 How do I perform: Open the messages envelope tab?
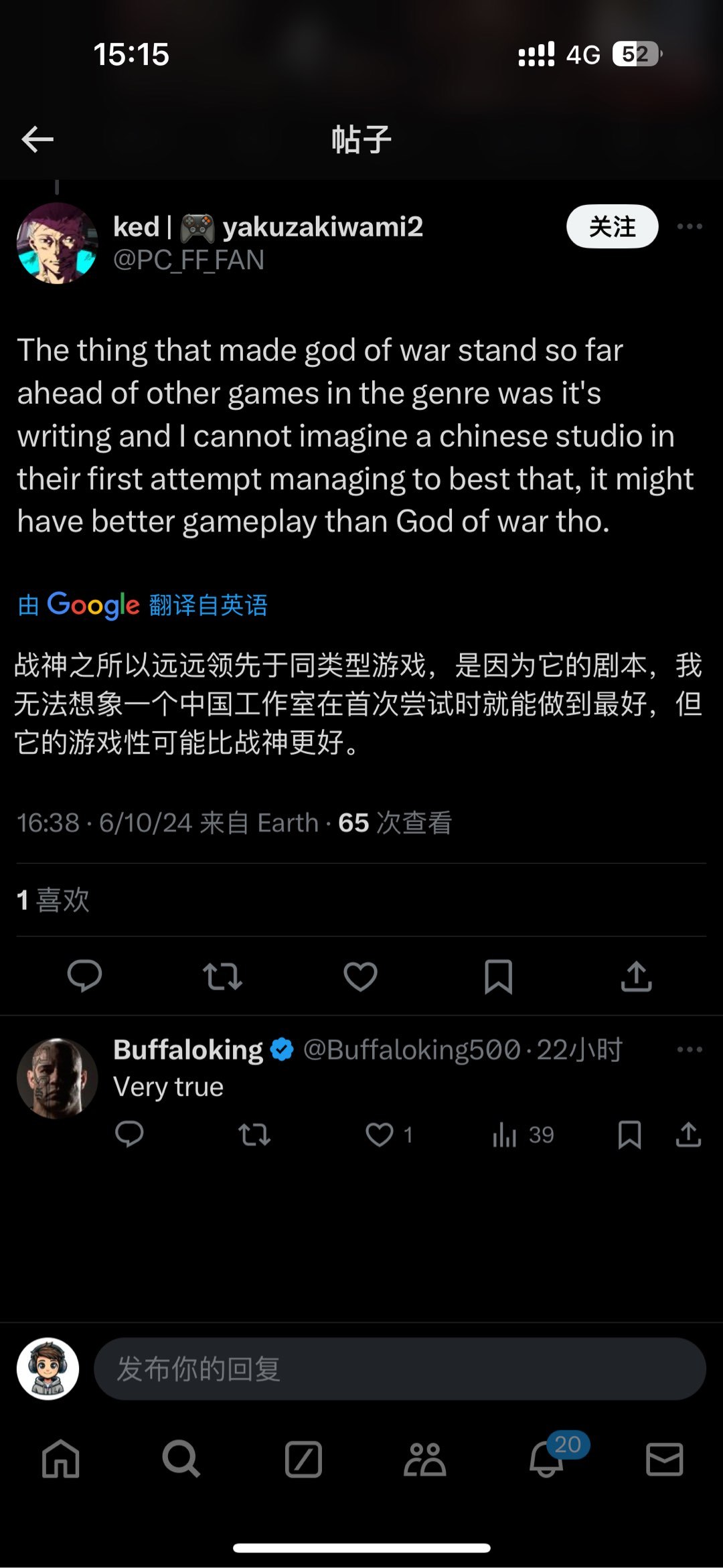click(x=664, y=1460)
